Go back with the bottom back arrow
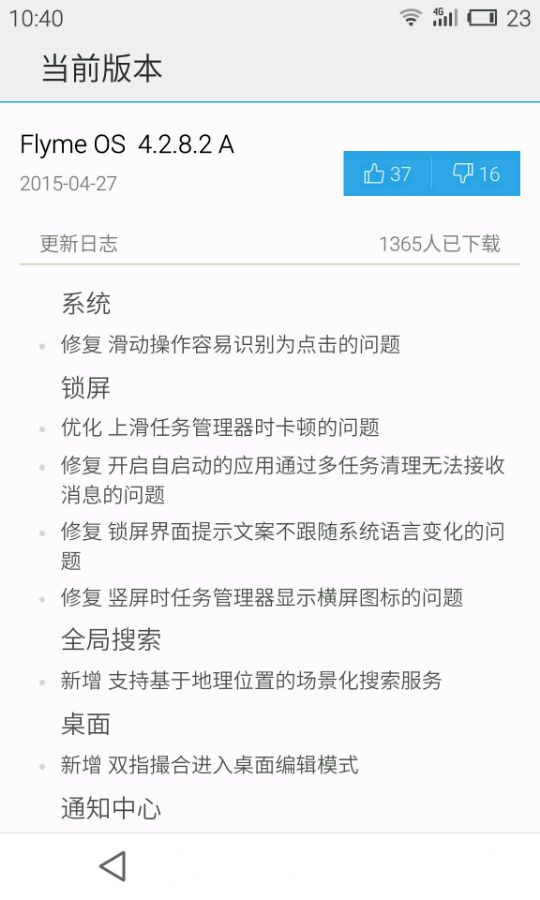This screenshot has width=540, height=900. 113,866
